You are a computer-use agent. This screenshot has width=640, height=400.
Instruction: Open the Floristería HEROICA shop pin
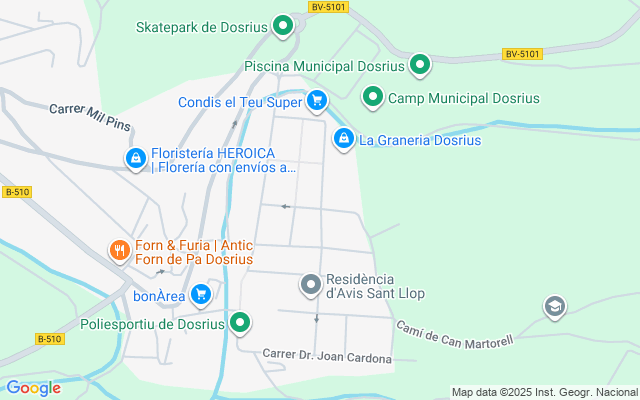pos(135,157)
